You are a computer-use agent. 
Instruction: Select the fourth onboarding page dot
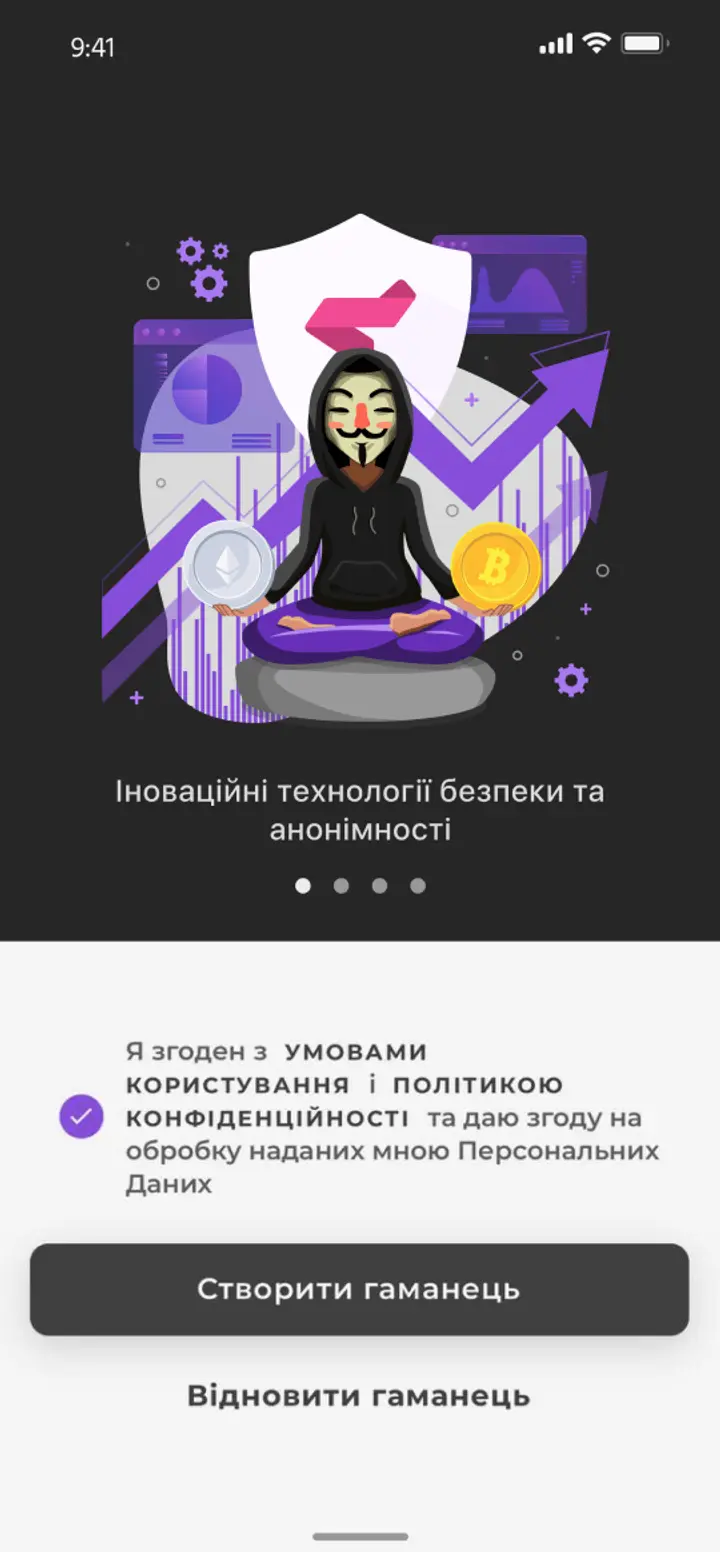[x=418, y=886]
